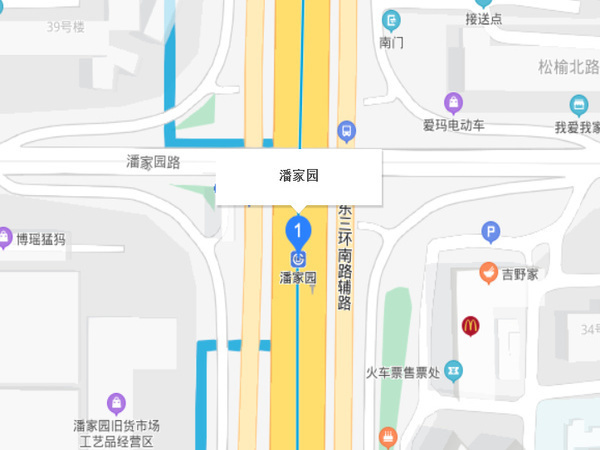Select the 我爱我家 map marker
This screenshot has width=600, height=450.
[578, 104]
